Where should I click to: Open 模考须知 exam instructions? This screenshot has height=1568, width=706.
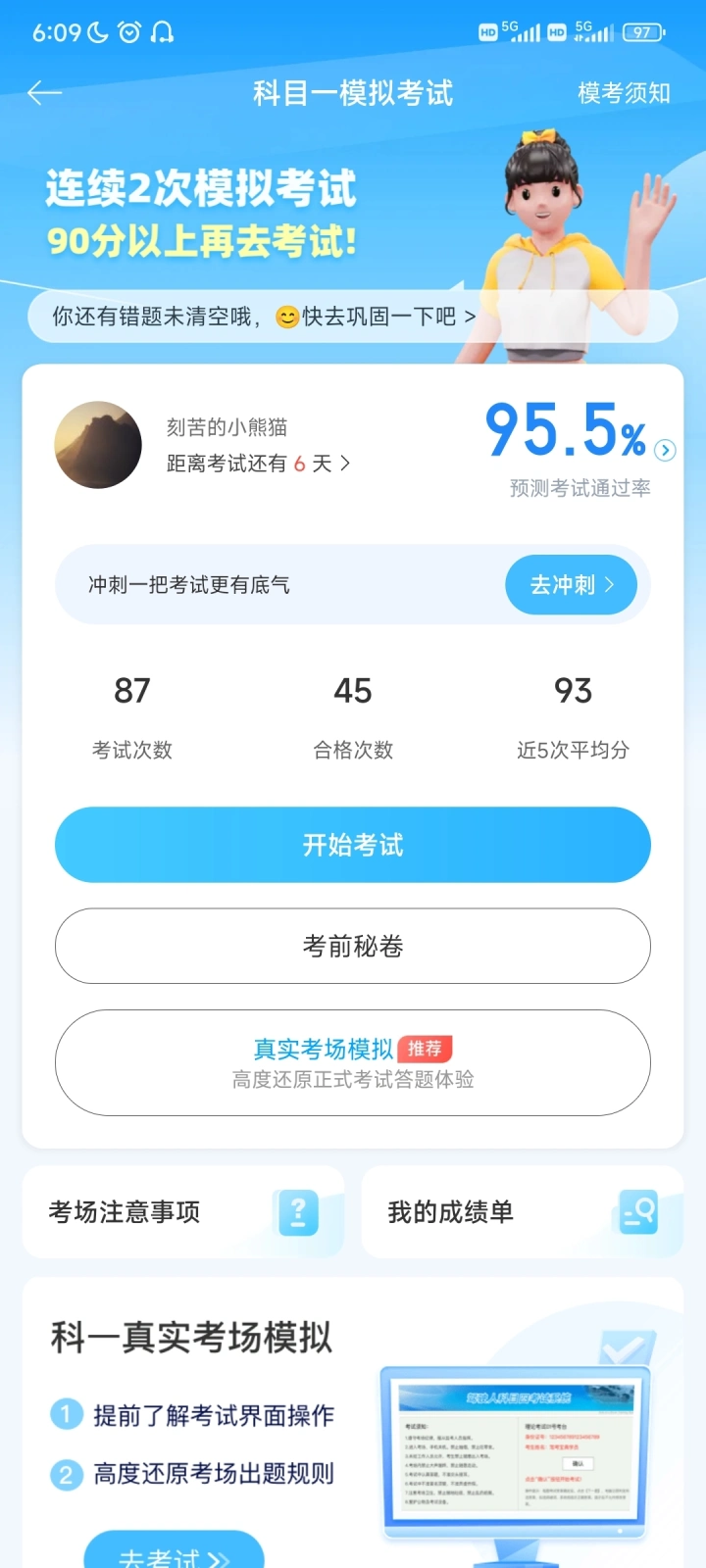click(624, 93)
